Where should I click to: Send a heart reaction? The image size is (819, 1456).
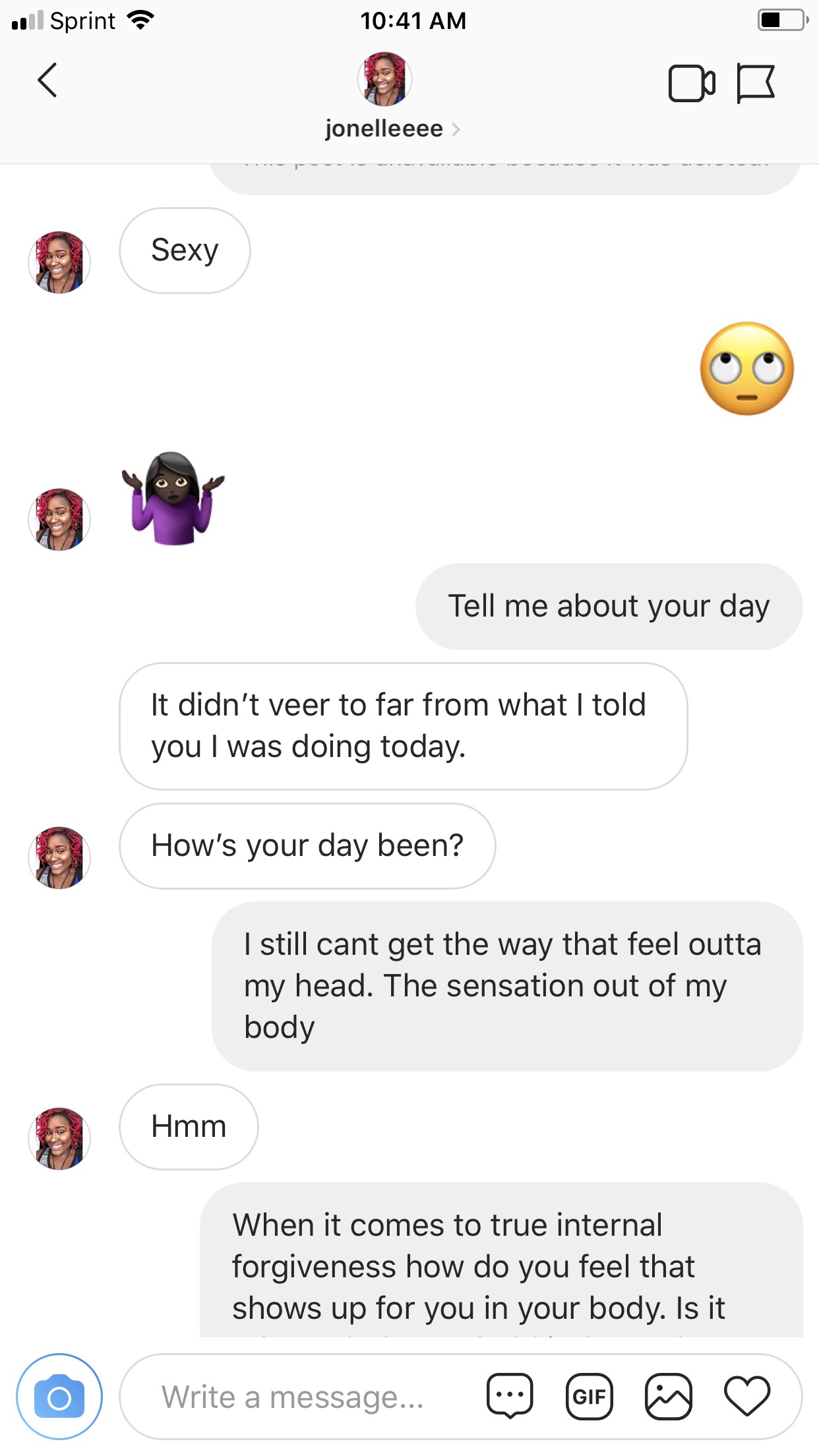pos(747,1397)
